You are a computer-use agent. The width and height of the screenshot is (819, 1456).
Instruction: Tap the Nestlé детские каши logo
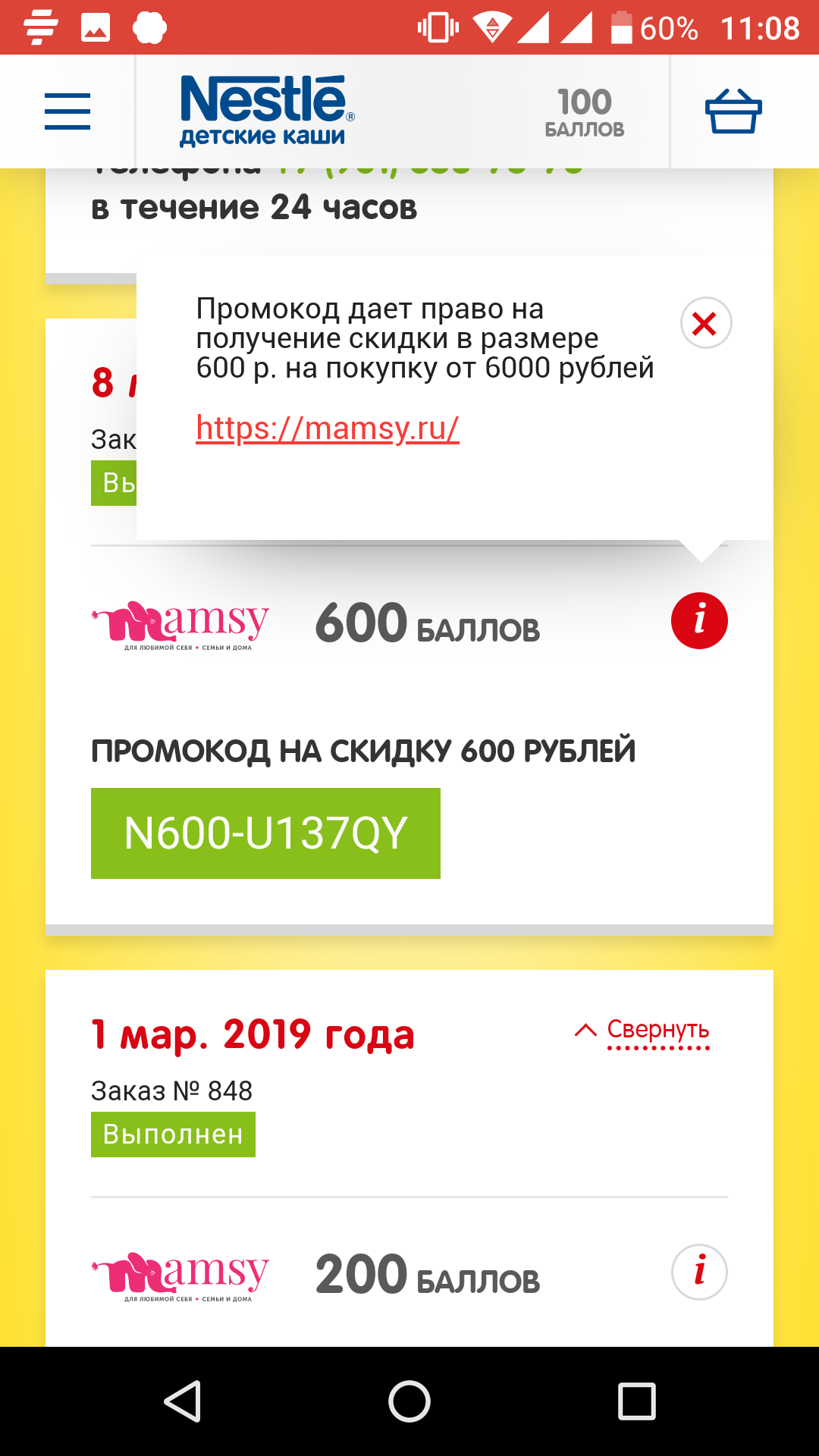(267, 111)
